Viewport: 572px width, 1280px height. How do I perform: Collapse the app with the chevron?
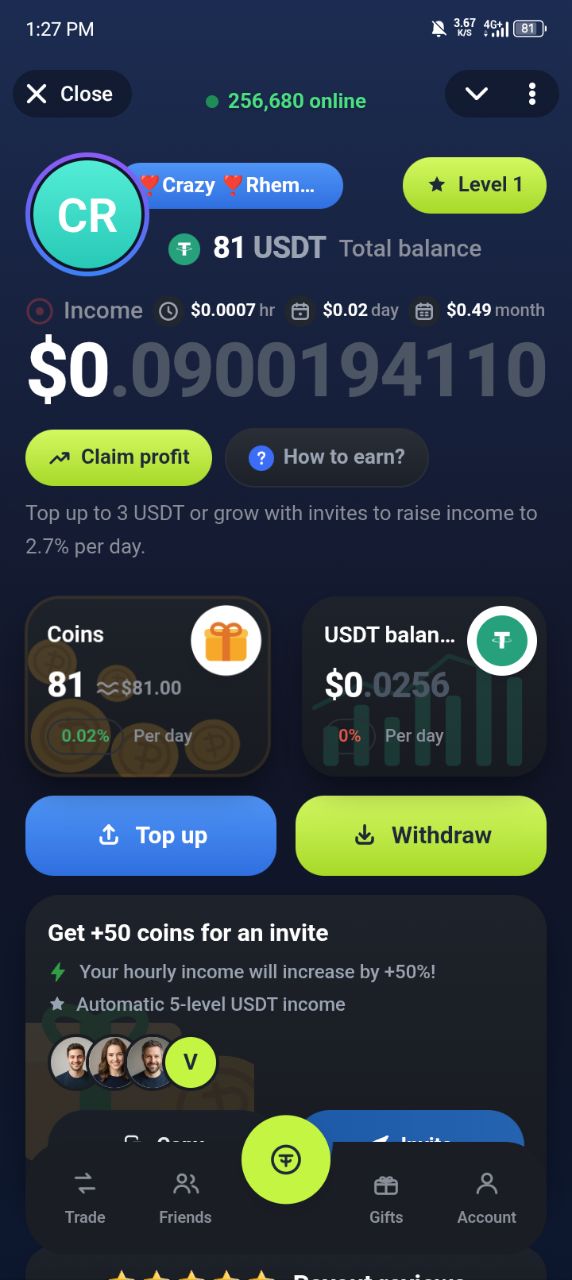pos(476,94)
